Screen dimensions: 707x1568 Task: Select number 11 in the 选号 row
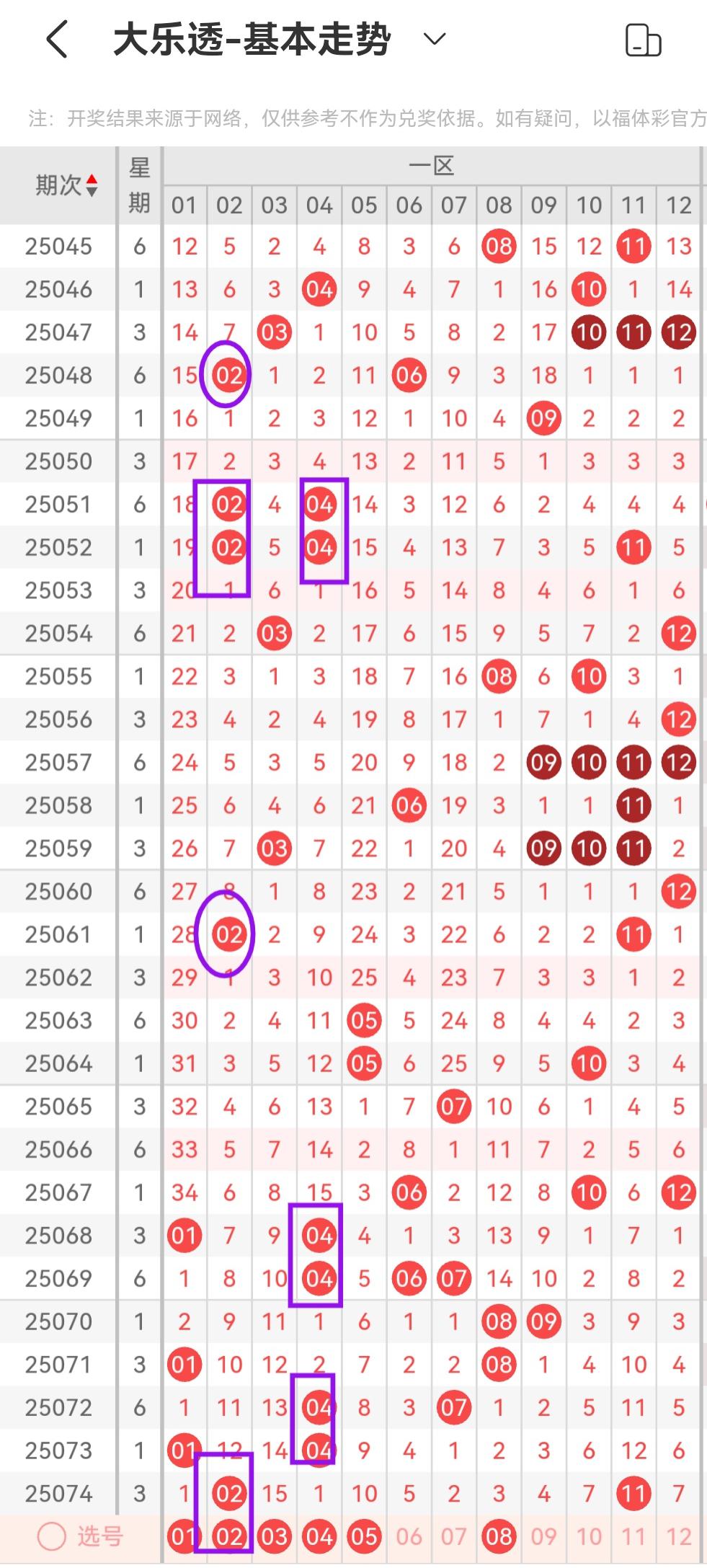click(633, 1536)
